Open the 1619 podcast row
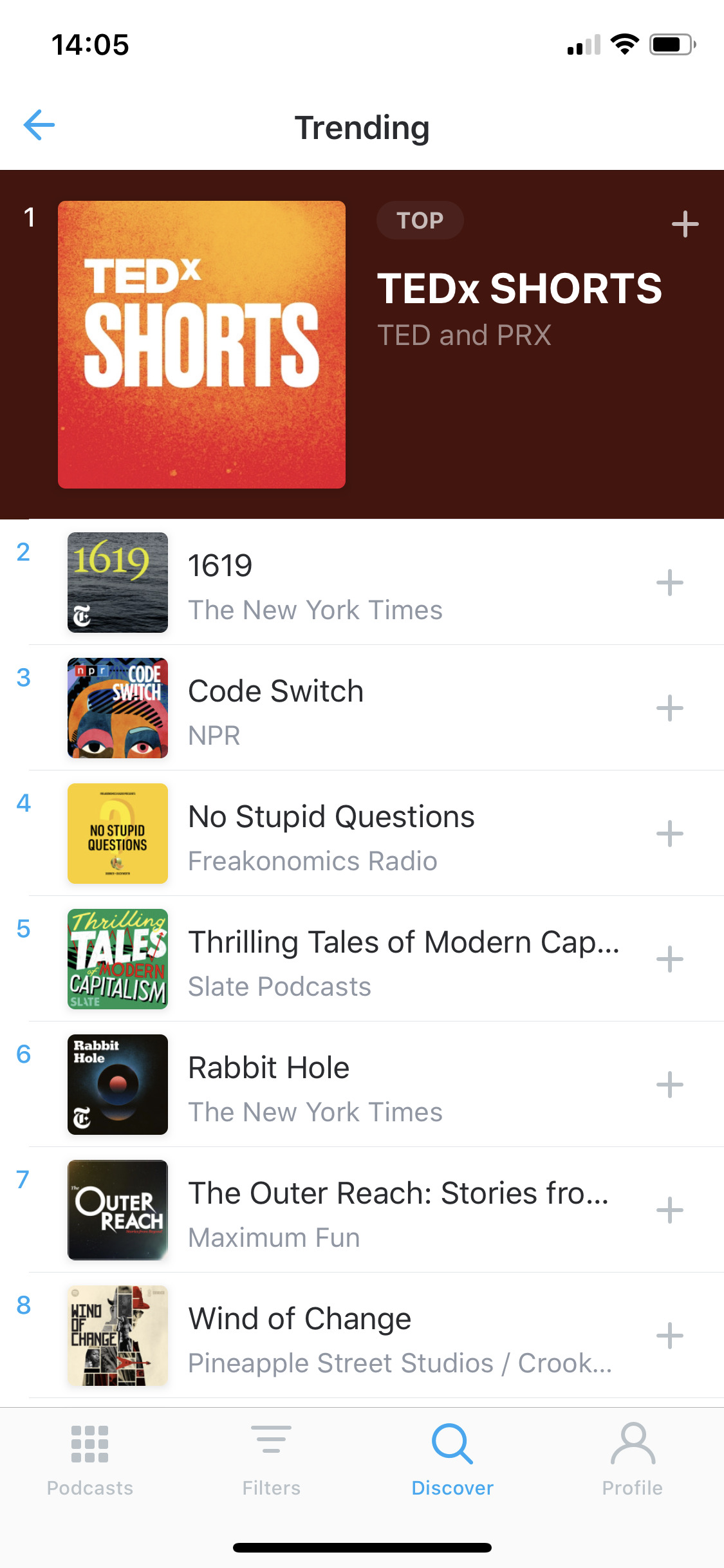724x1568 pixels. (315, 583)
